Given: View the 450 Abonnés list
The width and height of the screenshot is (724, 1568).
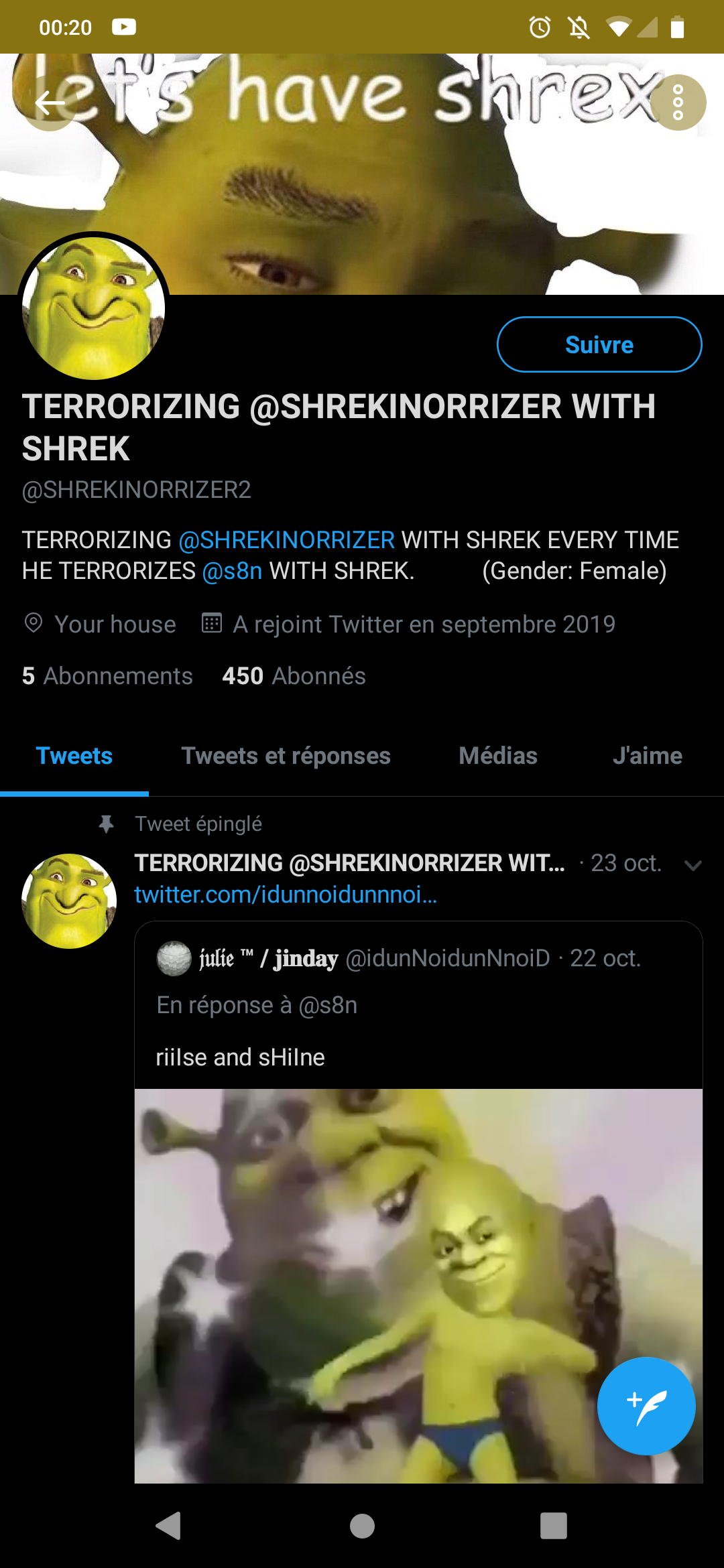Looking at the screenshot, I should click(294, 676).
